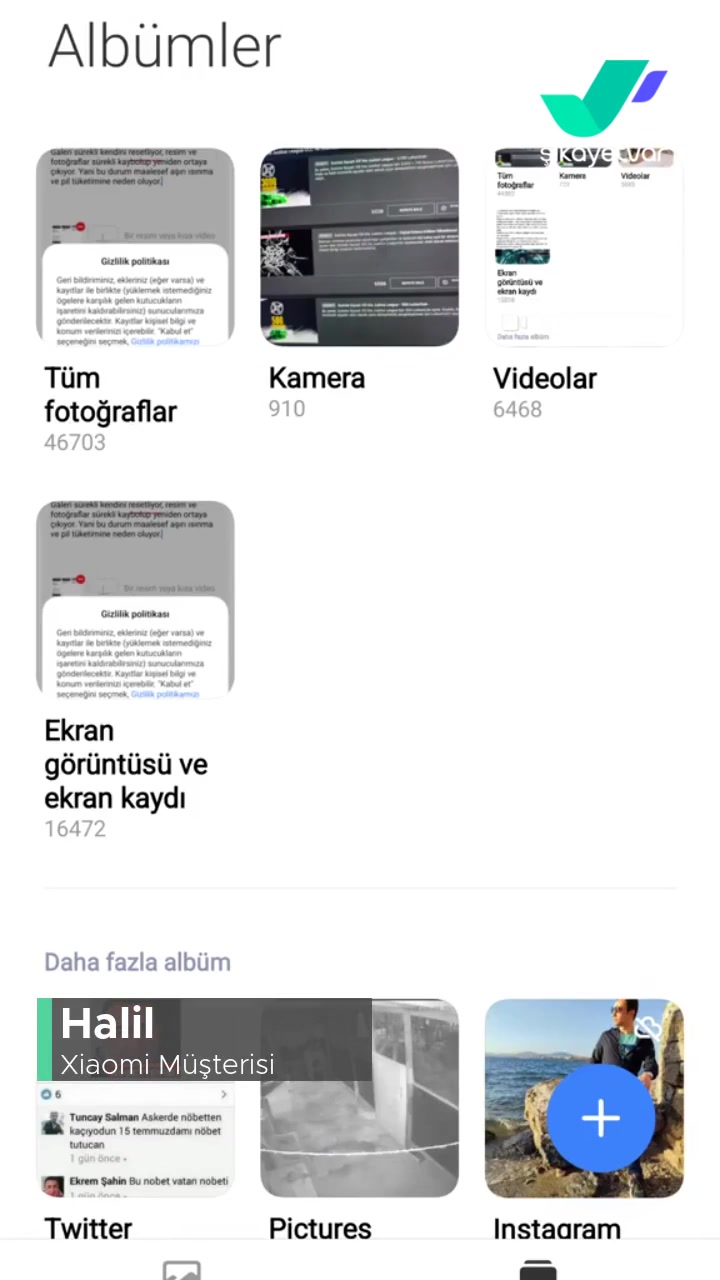Tap the cloud icon on the Instagram album
Image resolution: width=720 pixels, height=1280 pixels.
649,1026
